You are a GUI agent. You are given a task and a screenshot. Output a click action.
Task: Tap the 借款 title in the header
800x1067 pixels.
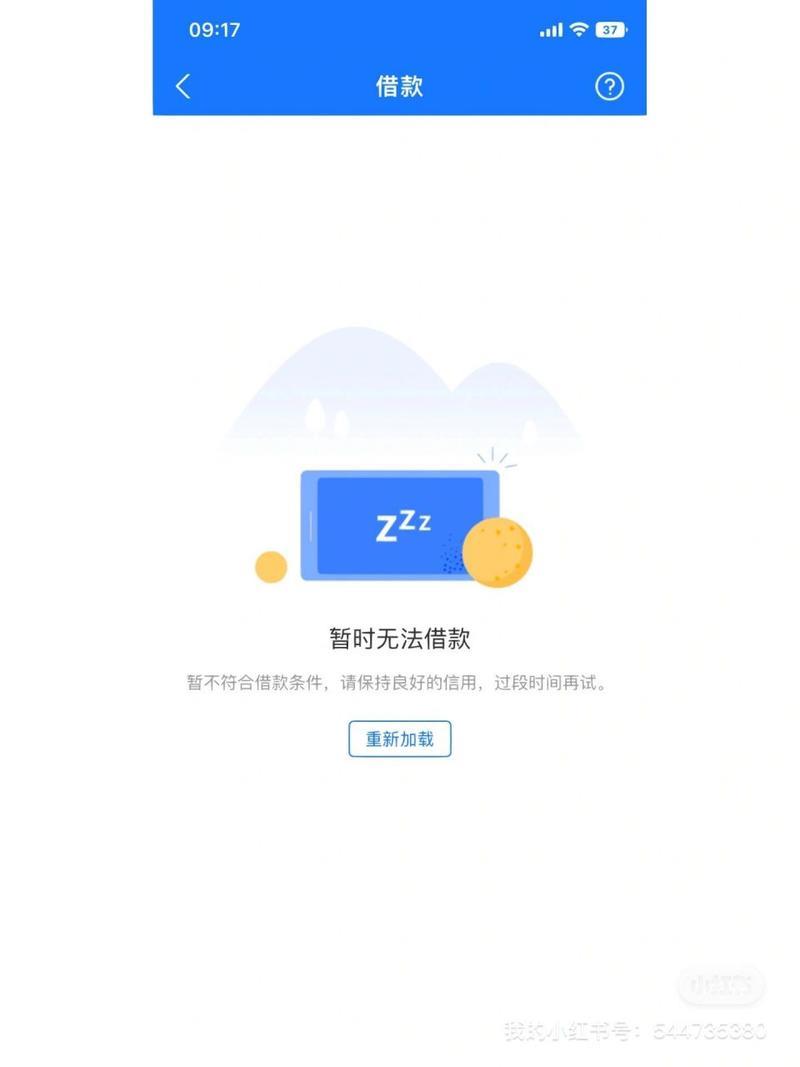click(x=400, y=87)
